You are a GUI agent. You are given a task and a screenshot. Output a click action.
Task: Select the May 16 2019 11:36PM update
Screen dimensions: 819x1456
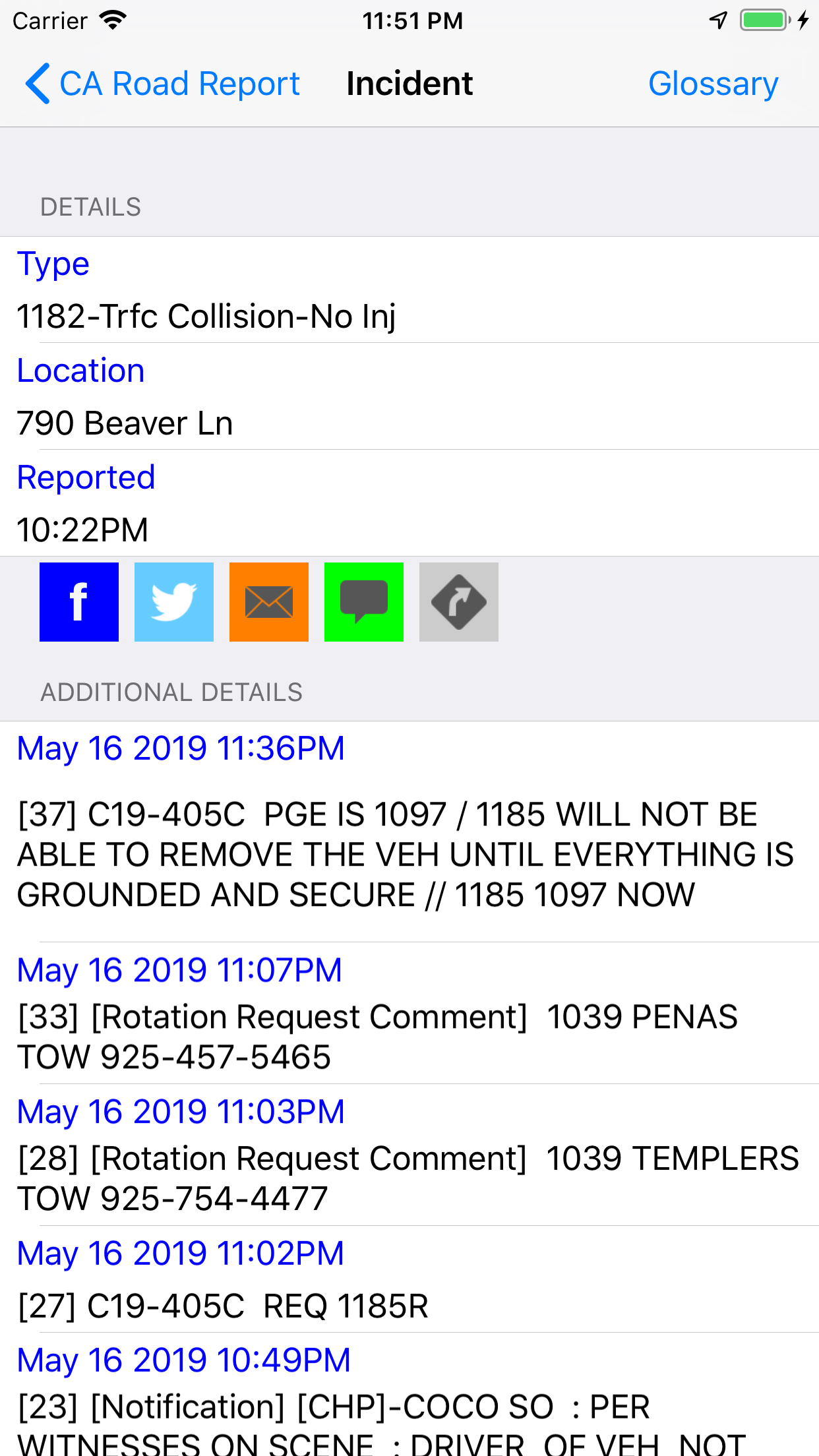click(181, 748)
